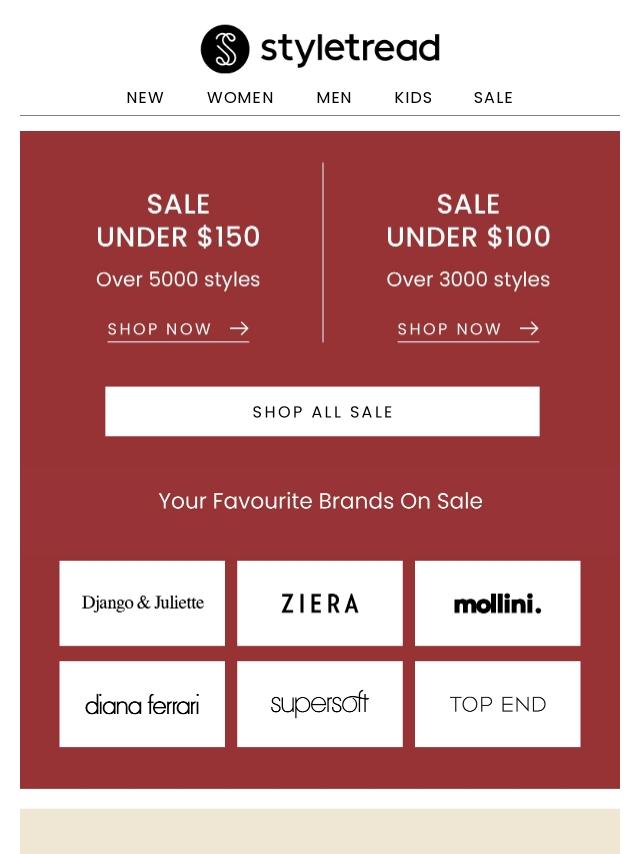
Task: Tap Shop Now under Sale Under $100
Action: point(468,329)
